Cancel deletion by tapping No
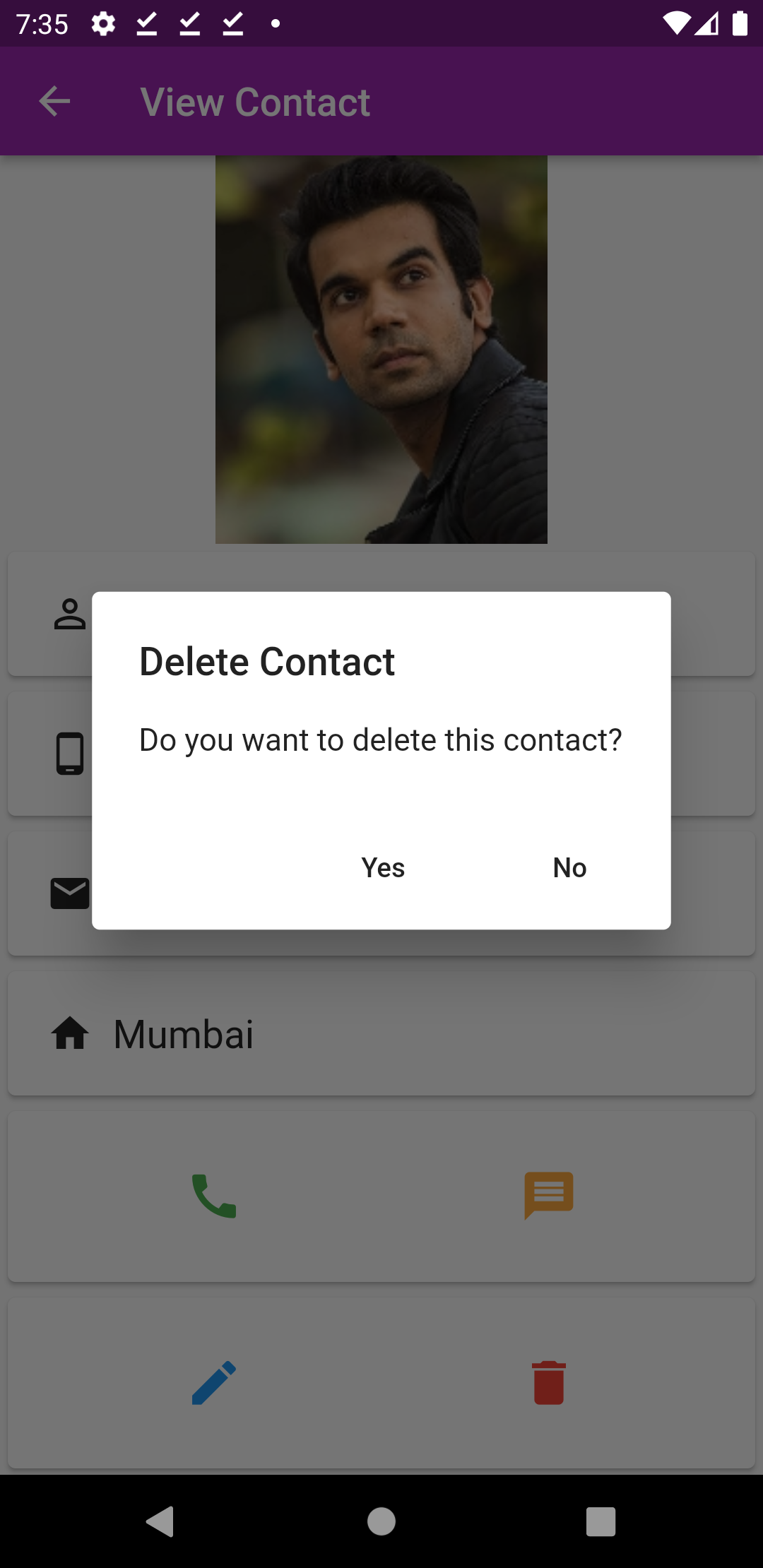Image resolution: width=763 pixels, height=1568 pixels. tap(569, 867)
